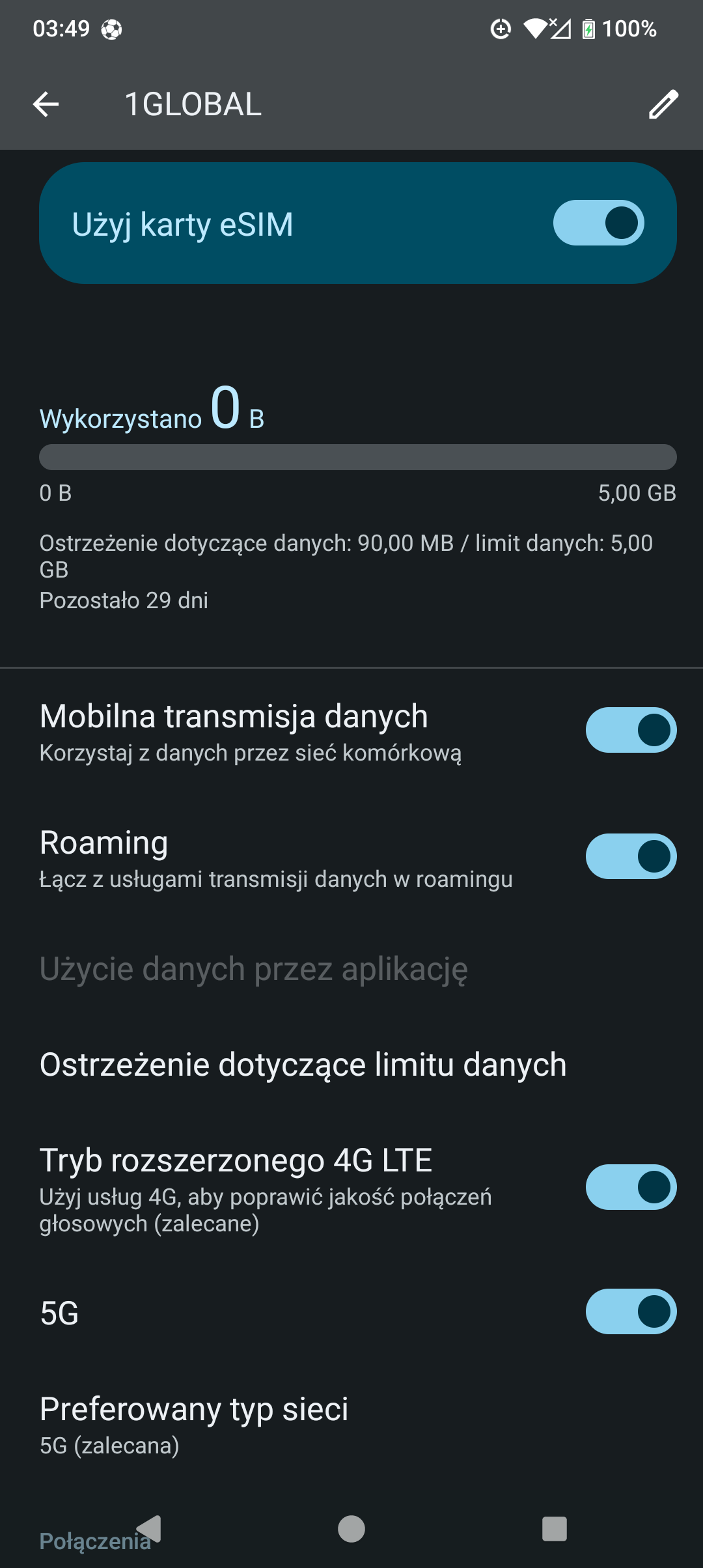The width and height of the screenshot is (703, 1568).
Task: Edit the 1GLOBAL SIM name with the pencil icon
Action: coord(663,104)
